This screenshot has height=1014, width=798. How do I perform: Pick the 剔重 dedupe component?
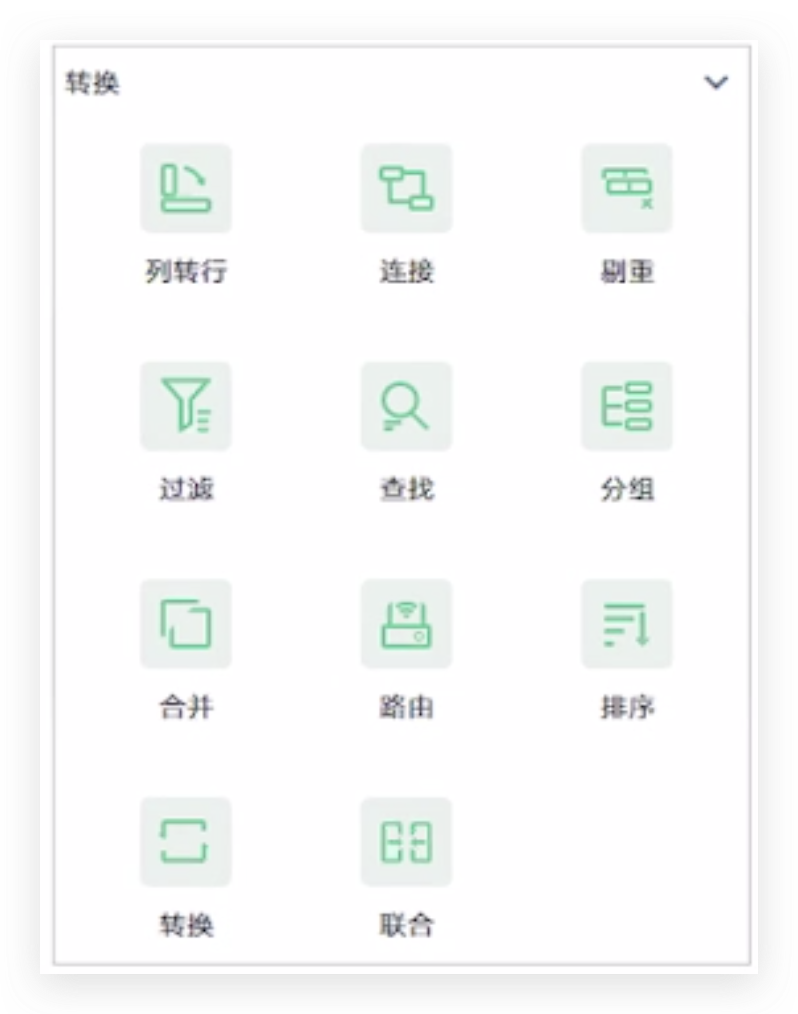[627, 189]
